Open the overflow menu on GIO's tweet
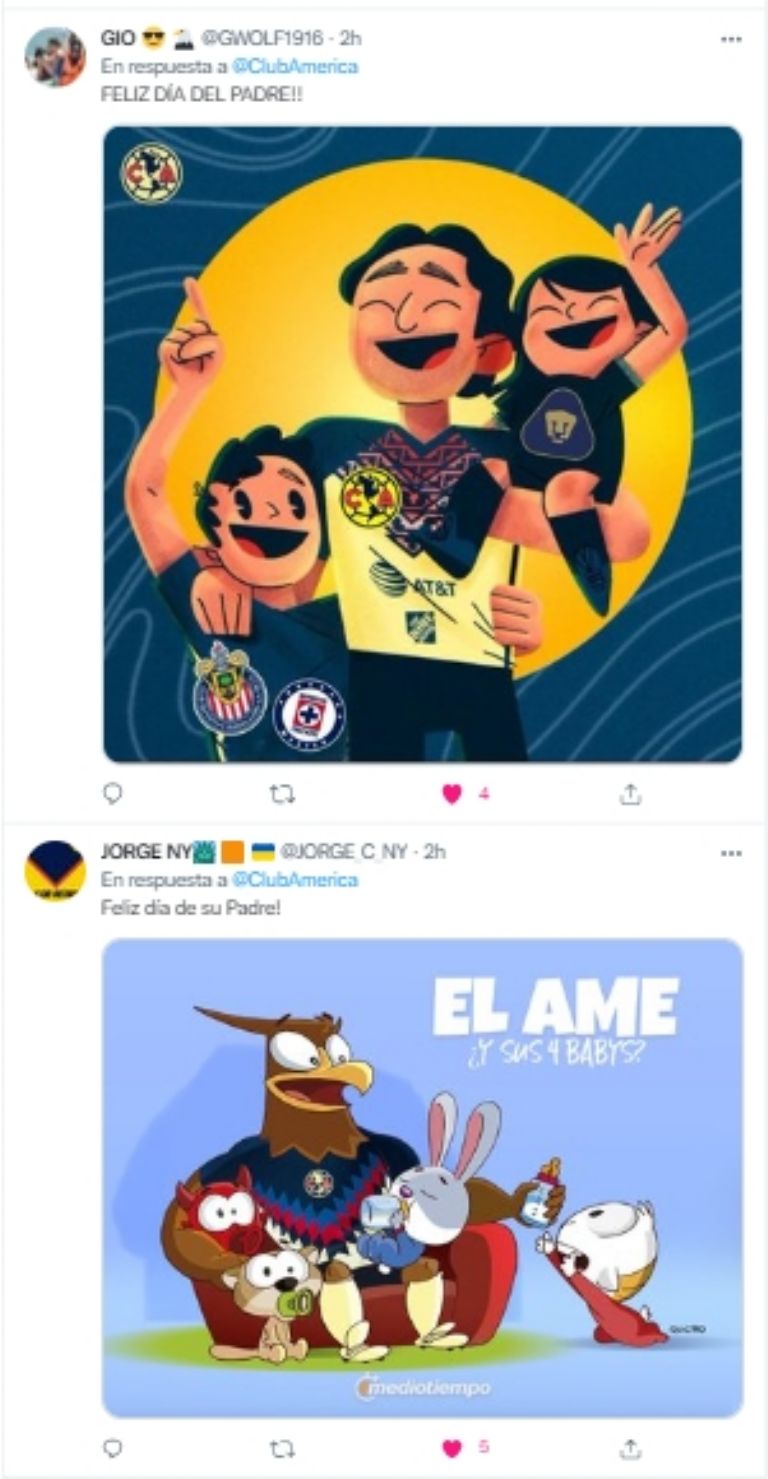The image size is (768, 1479). (x=731, y=39)
